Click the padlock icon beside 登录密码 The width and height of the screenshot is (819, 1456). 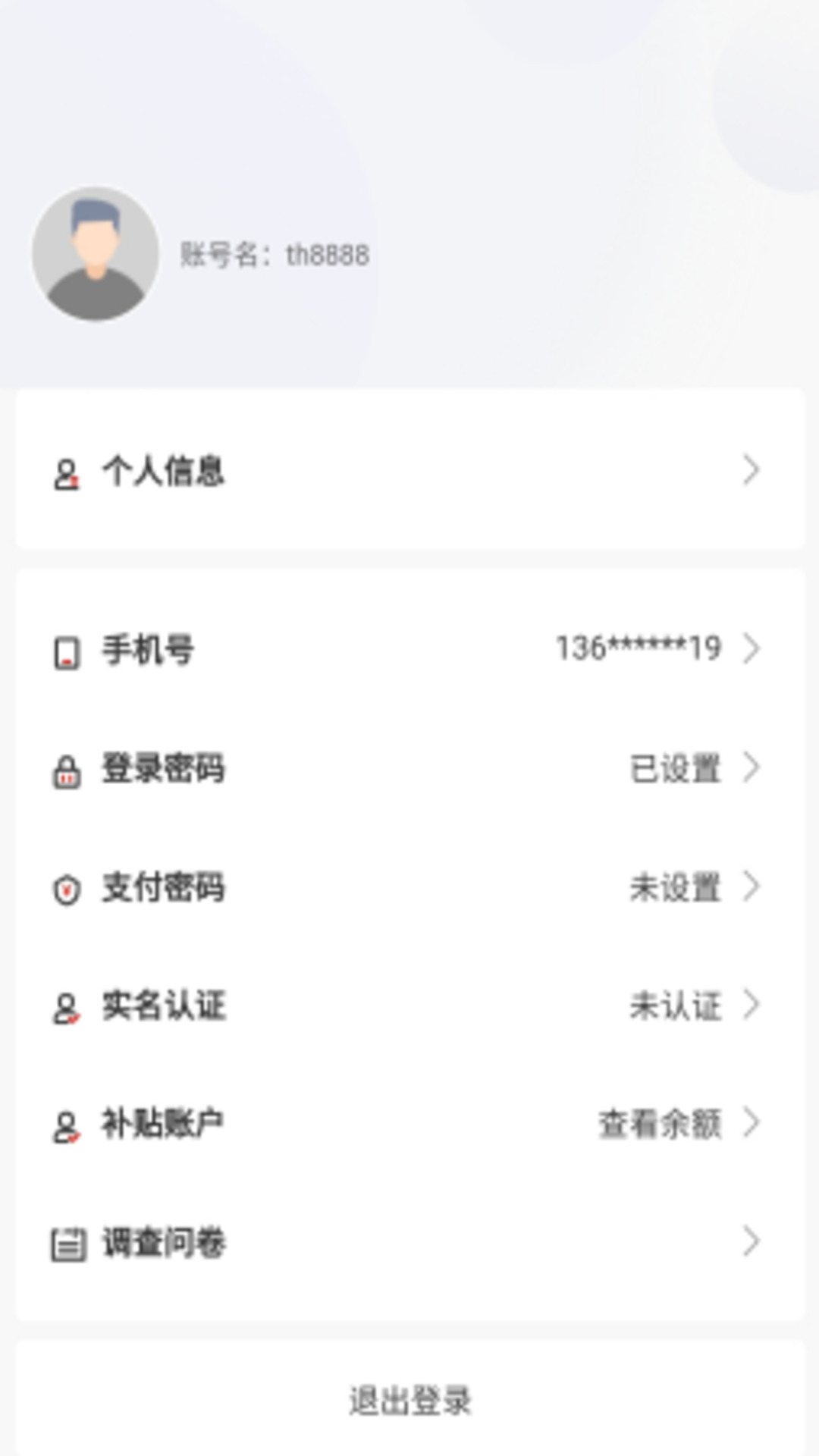coord(67,770)
